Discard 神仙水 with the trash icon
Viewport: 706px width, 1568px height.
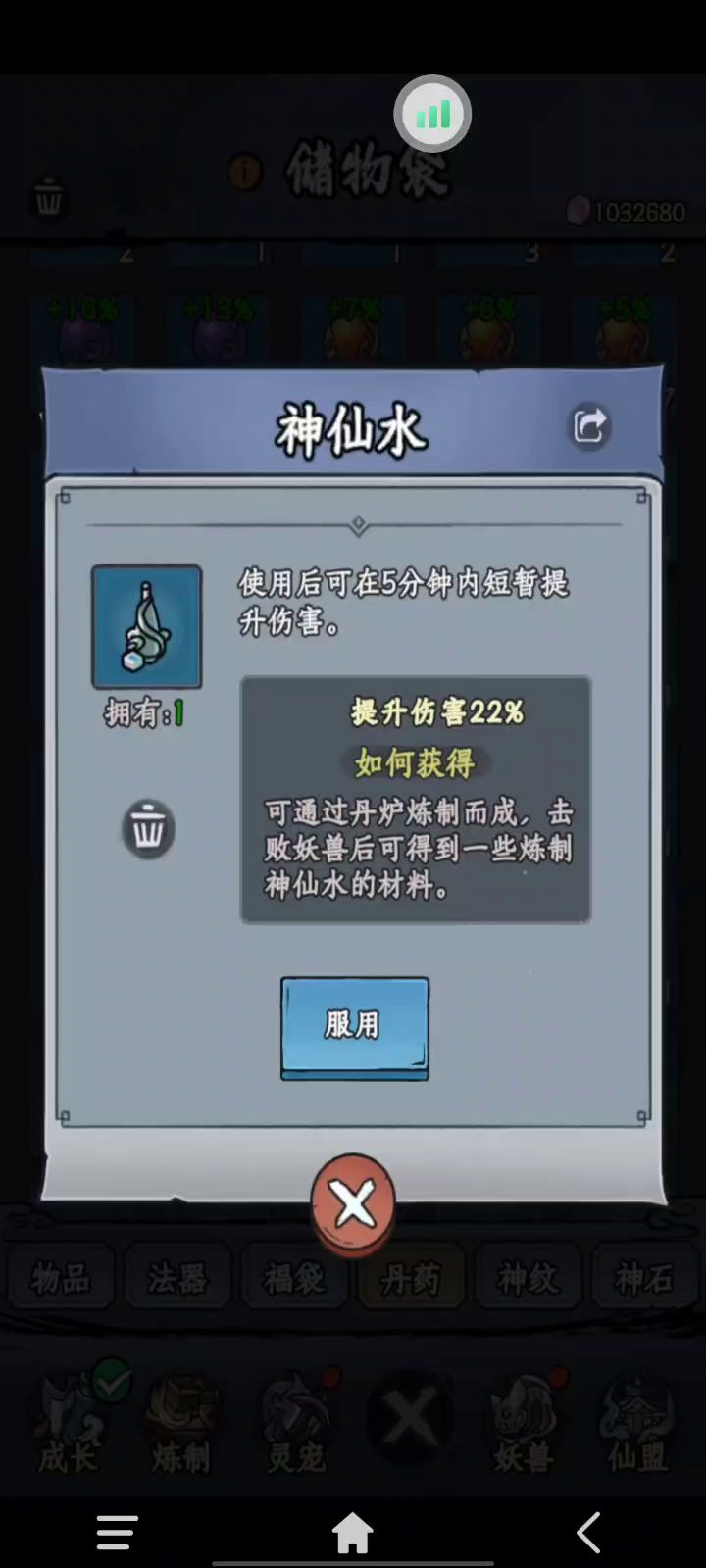pos(148,829)
